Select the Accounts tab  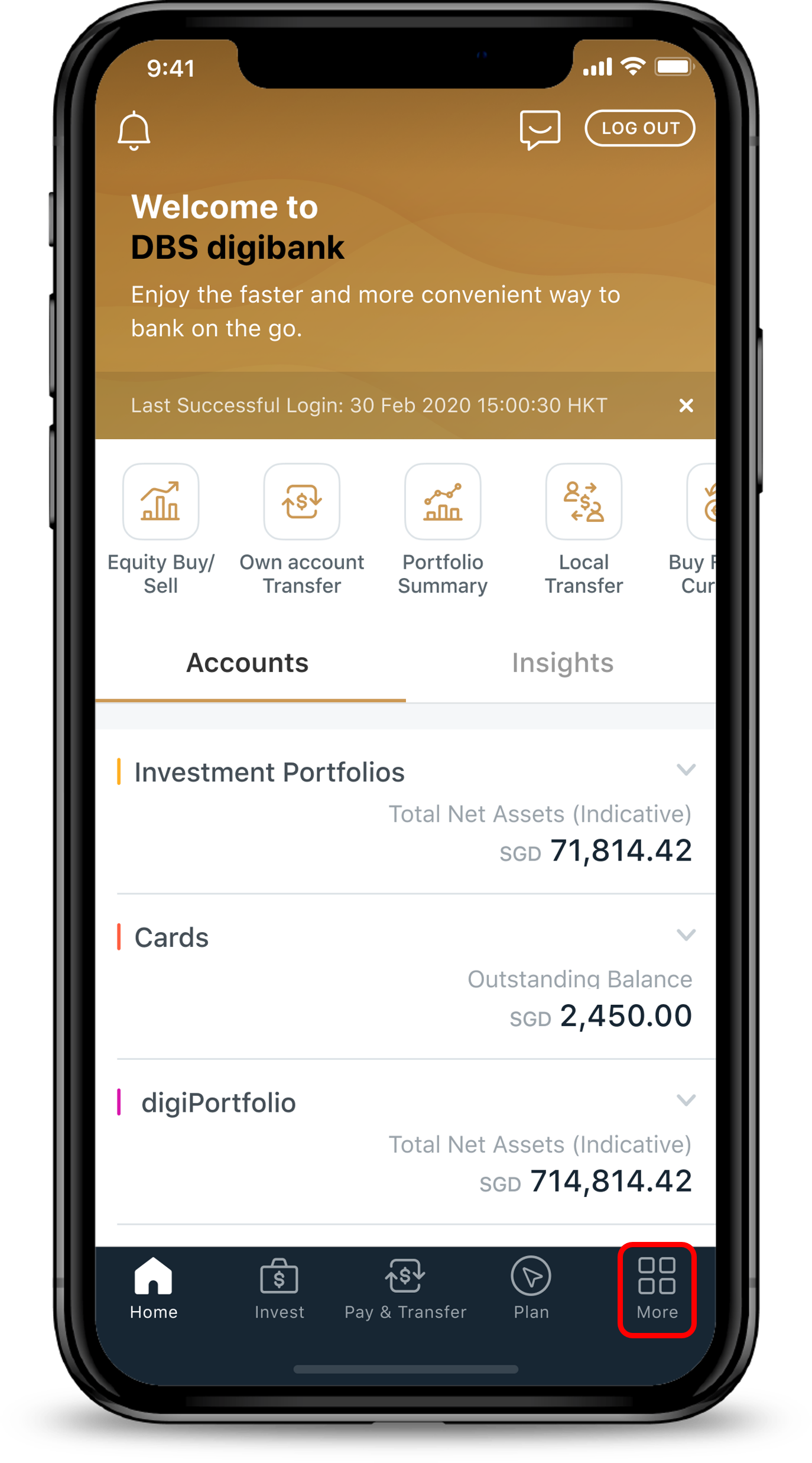pyautogui.click(x=248, y=663)
